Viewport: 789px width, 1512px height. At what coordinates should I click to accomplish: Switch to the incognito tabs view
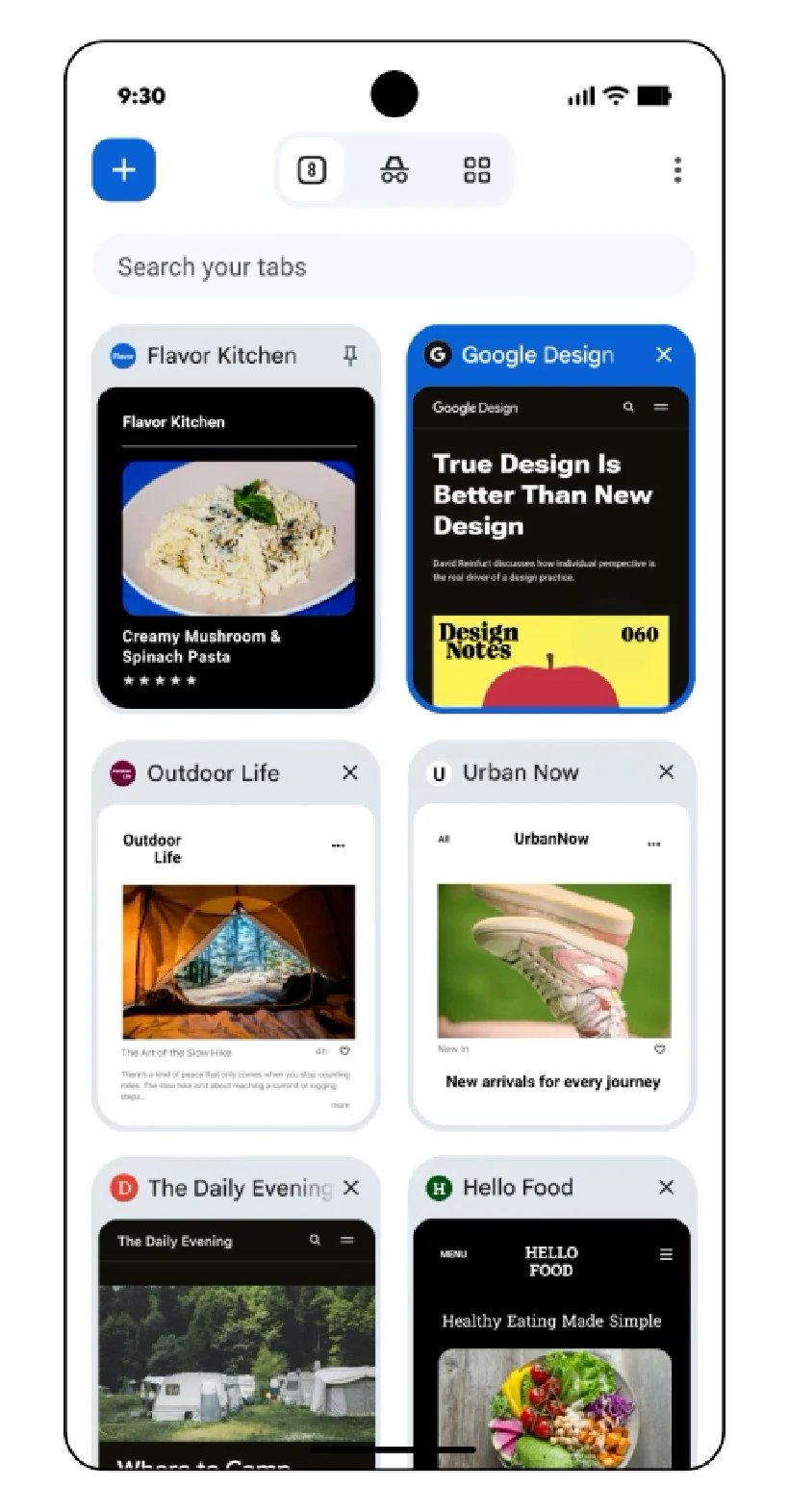(394, 170)
